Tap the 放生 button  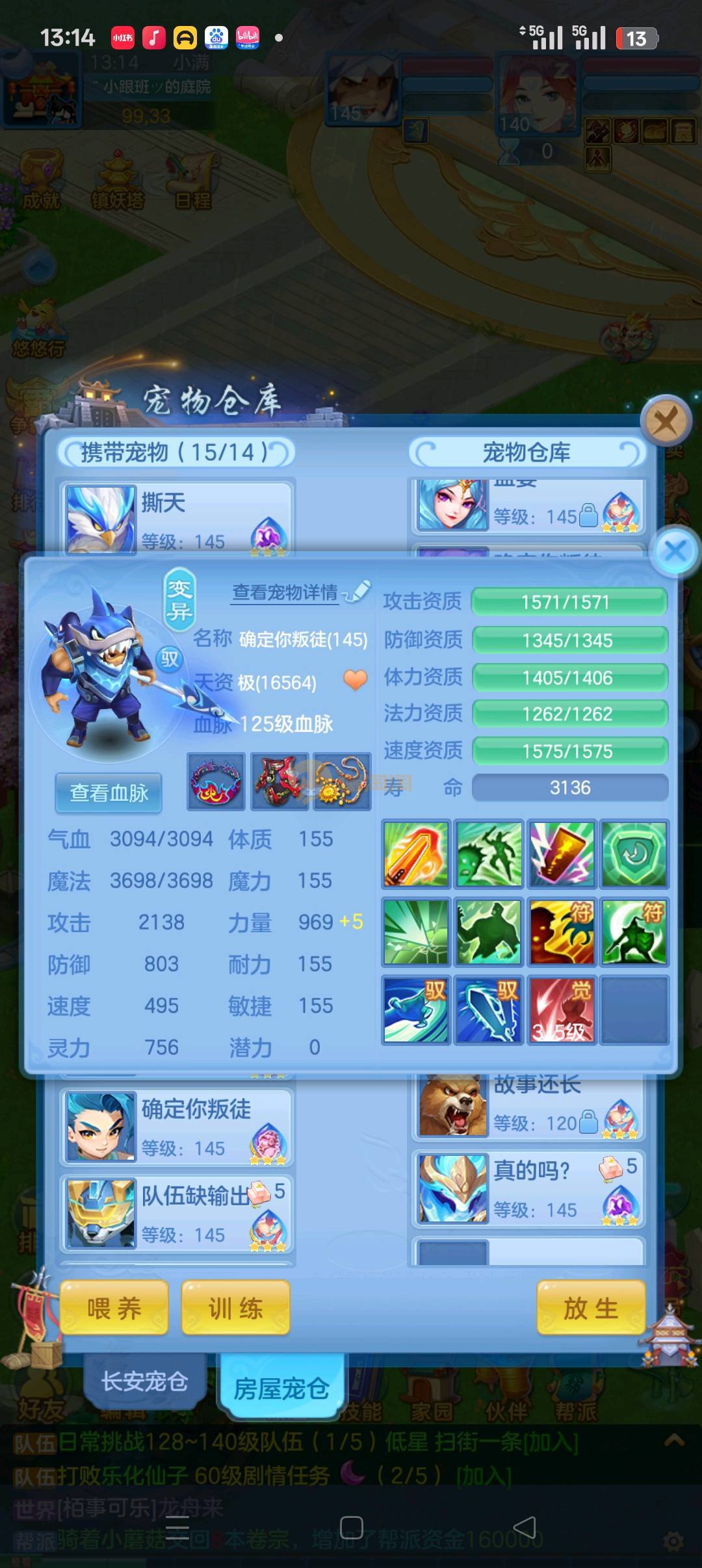(x=590, y=1308)
